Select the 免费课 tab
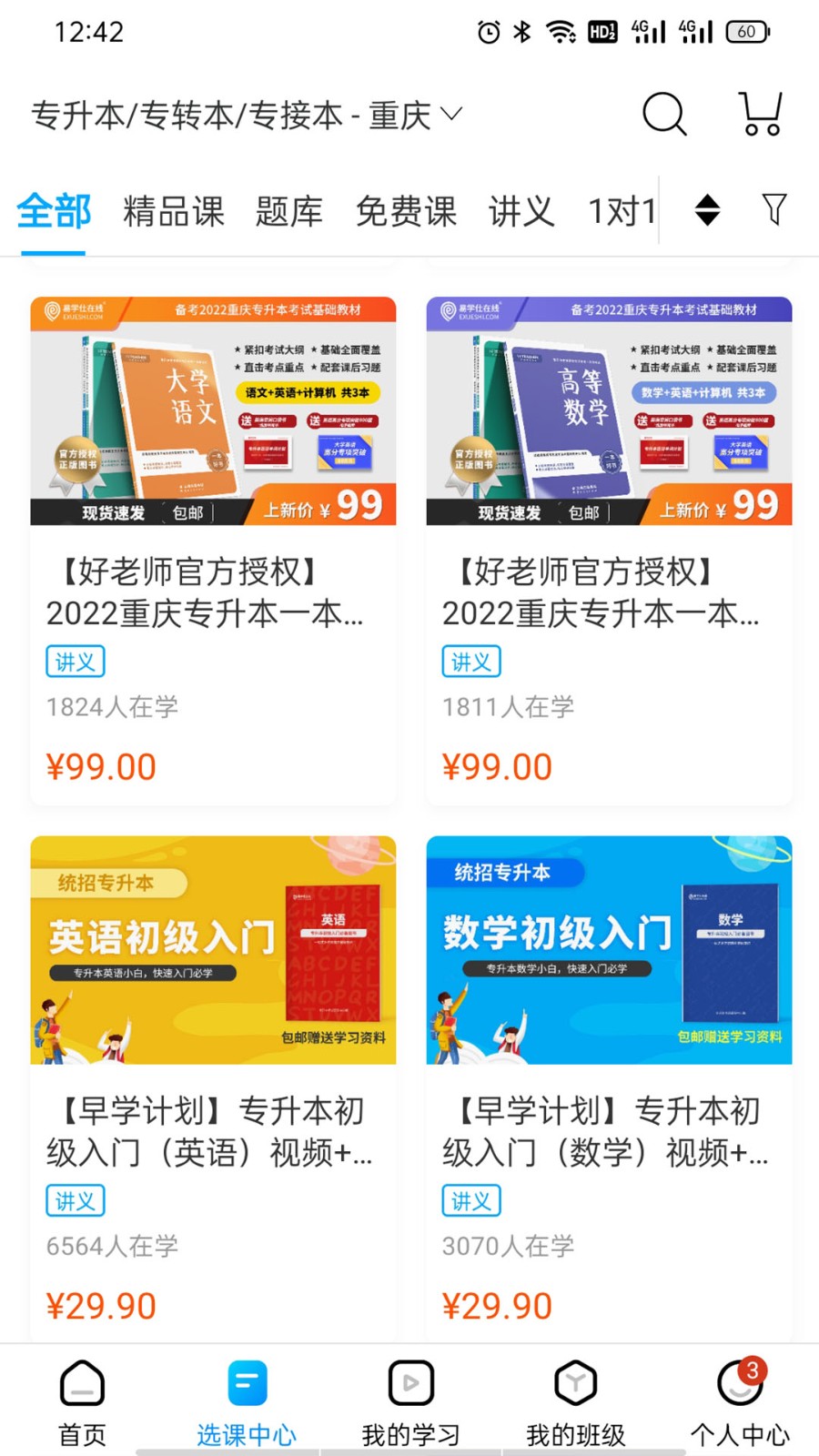 406,212
